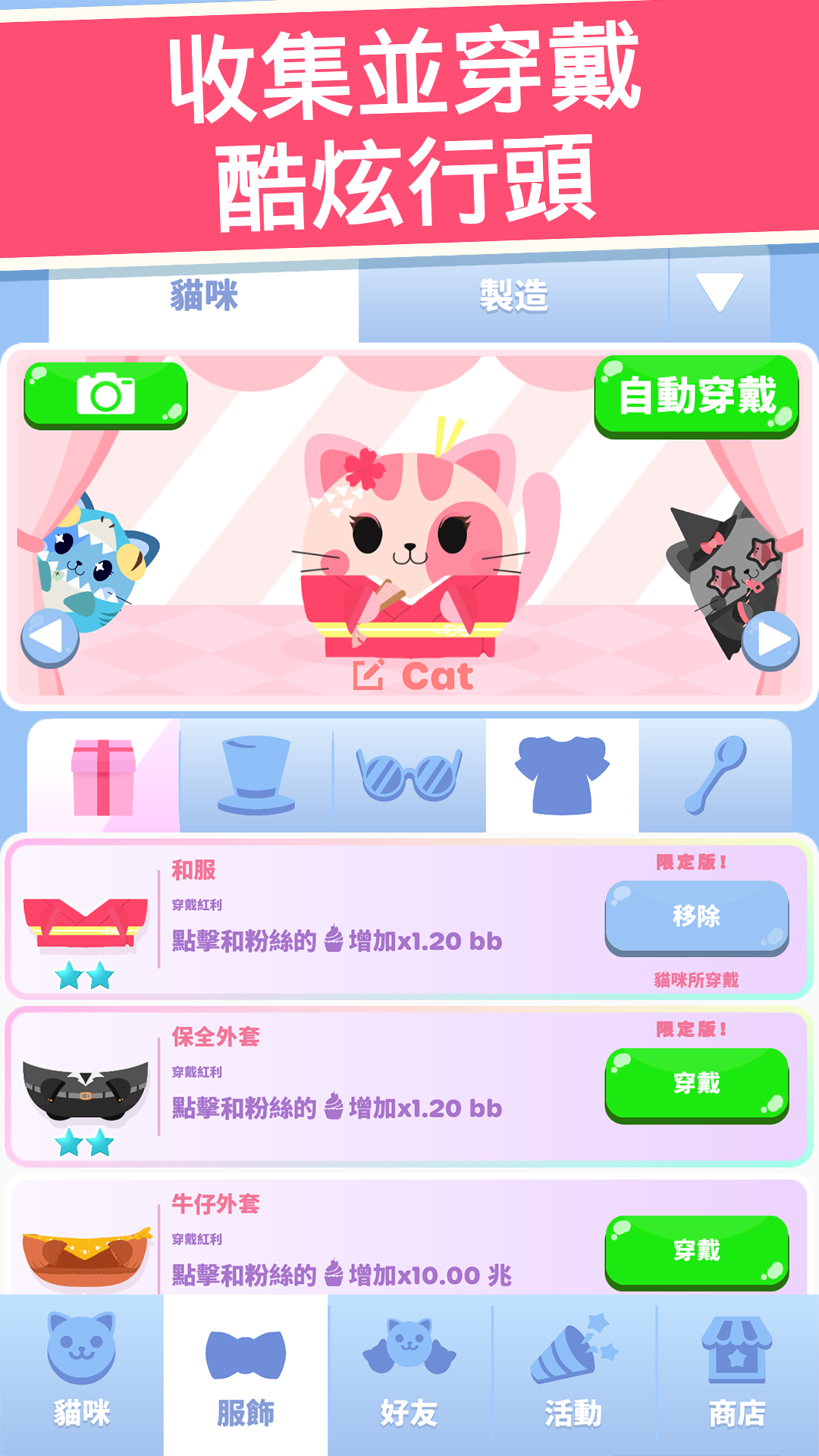Switch to the spoon category
The image size is (819, 1456).
(x=715, y=777)
